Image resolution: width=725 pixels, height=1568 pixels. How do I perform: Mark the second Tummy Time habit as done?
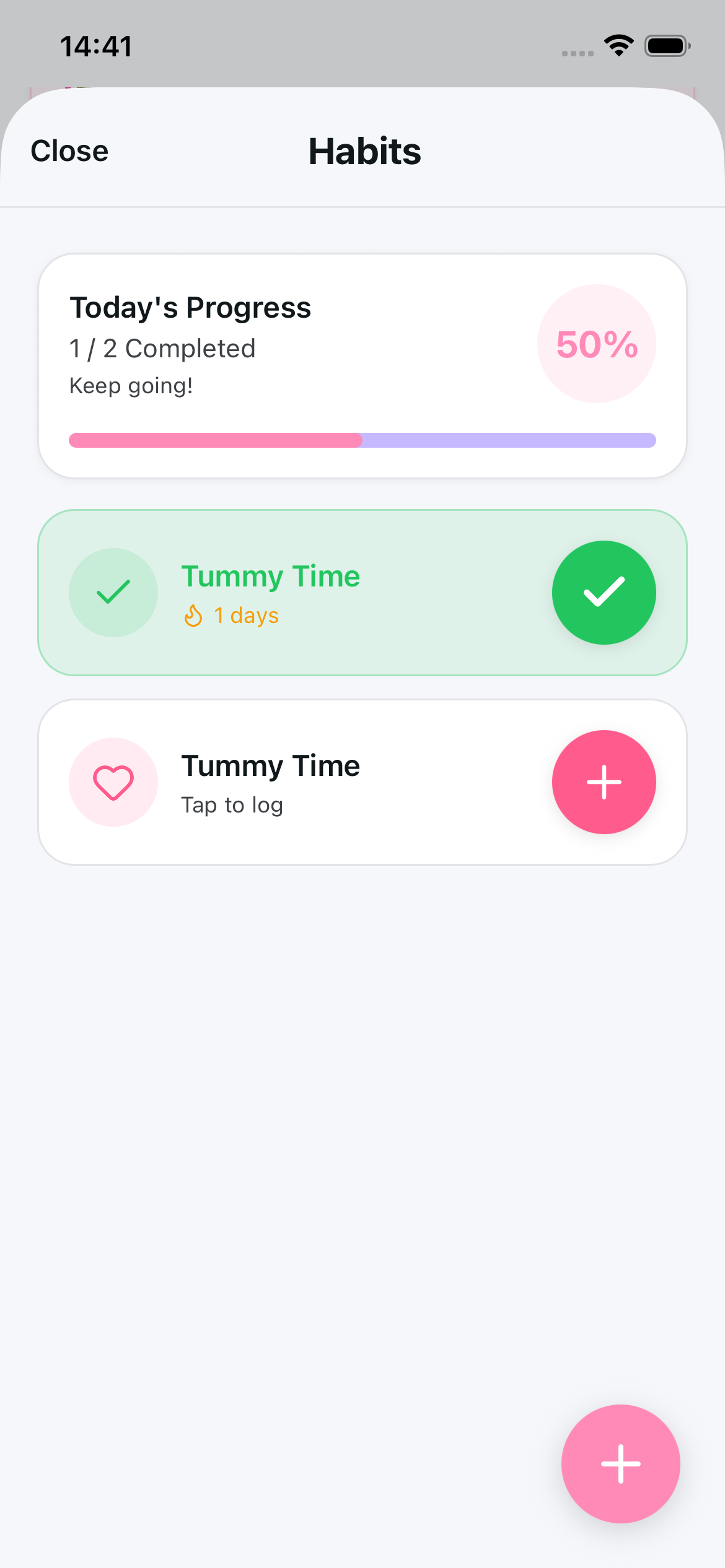click(x=604, y=782)
